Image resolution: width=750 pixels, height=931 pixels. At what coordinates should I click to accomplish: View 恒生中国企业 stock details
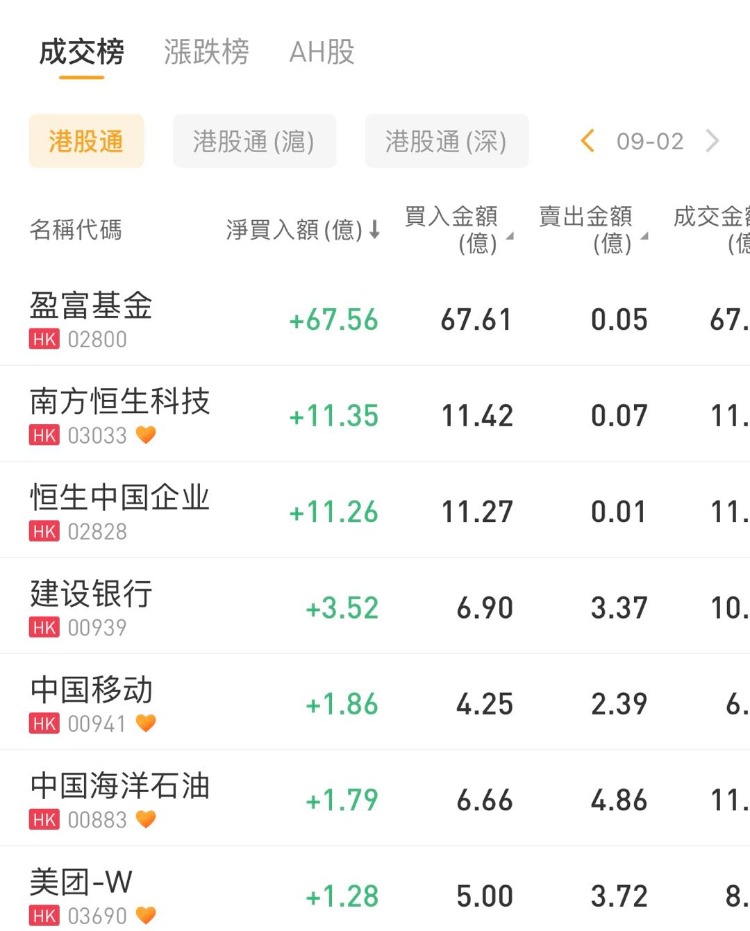pyautogui.click(x=120, y=510)
